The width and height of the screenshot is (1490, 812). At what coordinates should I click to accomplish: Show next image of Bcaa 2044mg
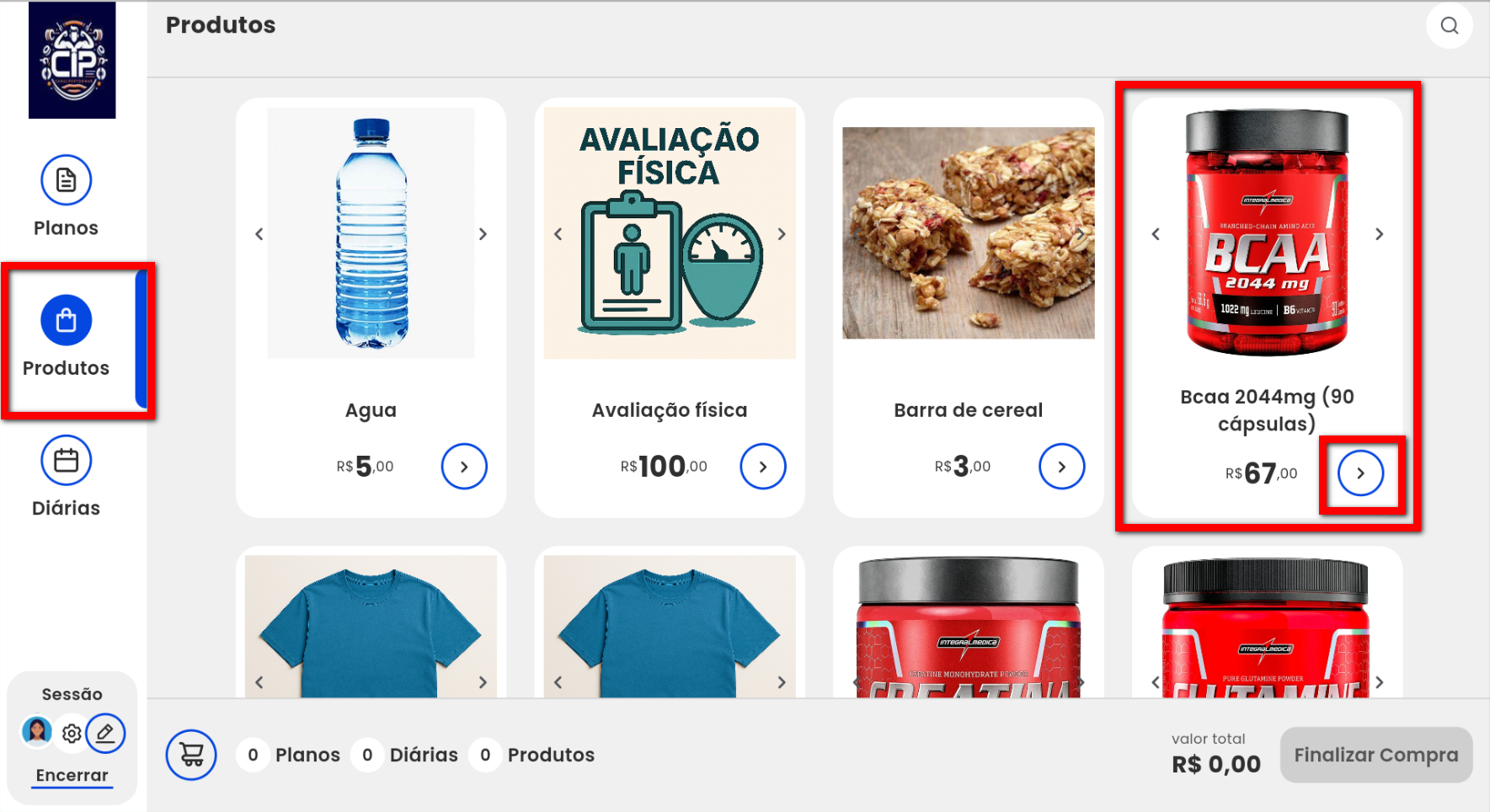pos(1379,234)
